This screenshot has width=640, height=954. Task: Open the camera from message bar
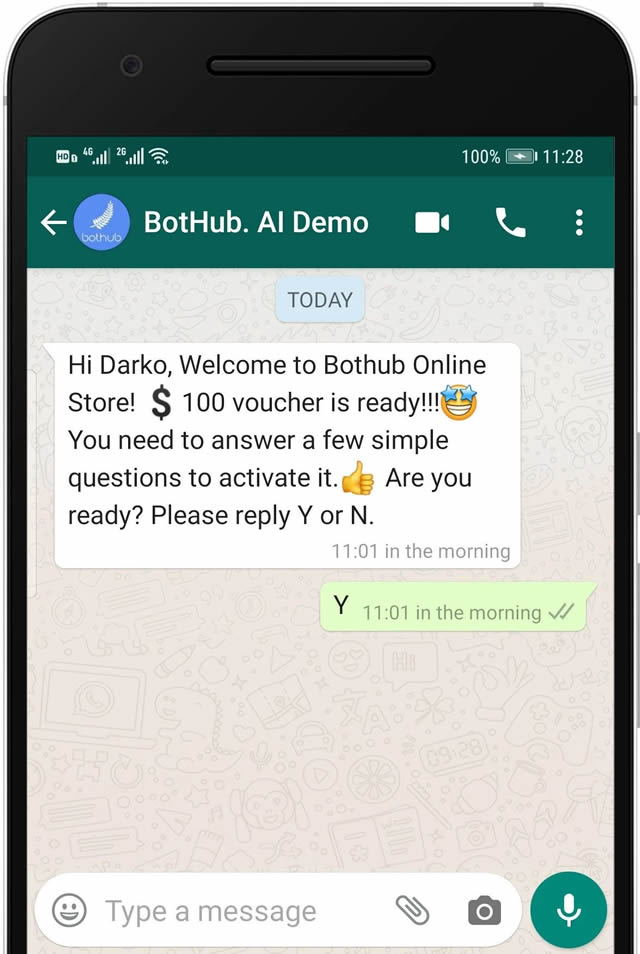point(484,911)
